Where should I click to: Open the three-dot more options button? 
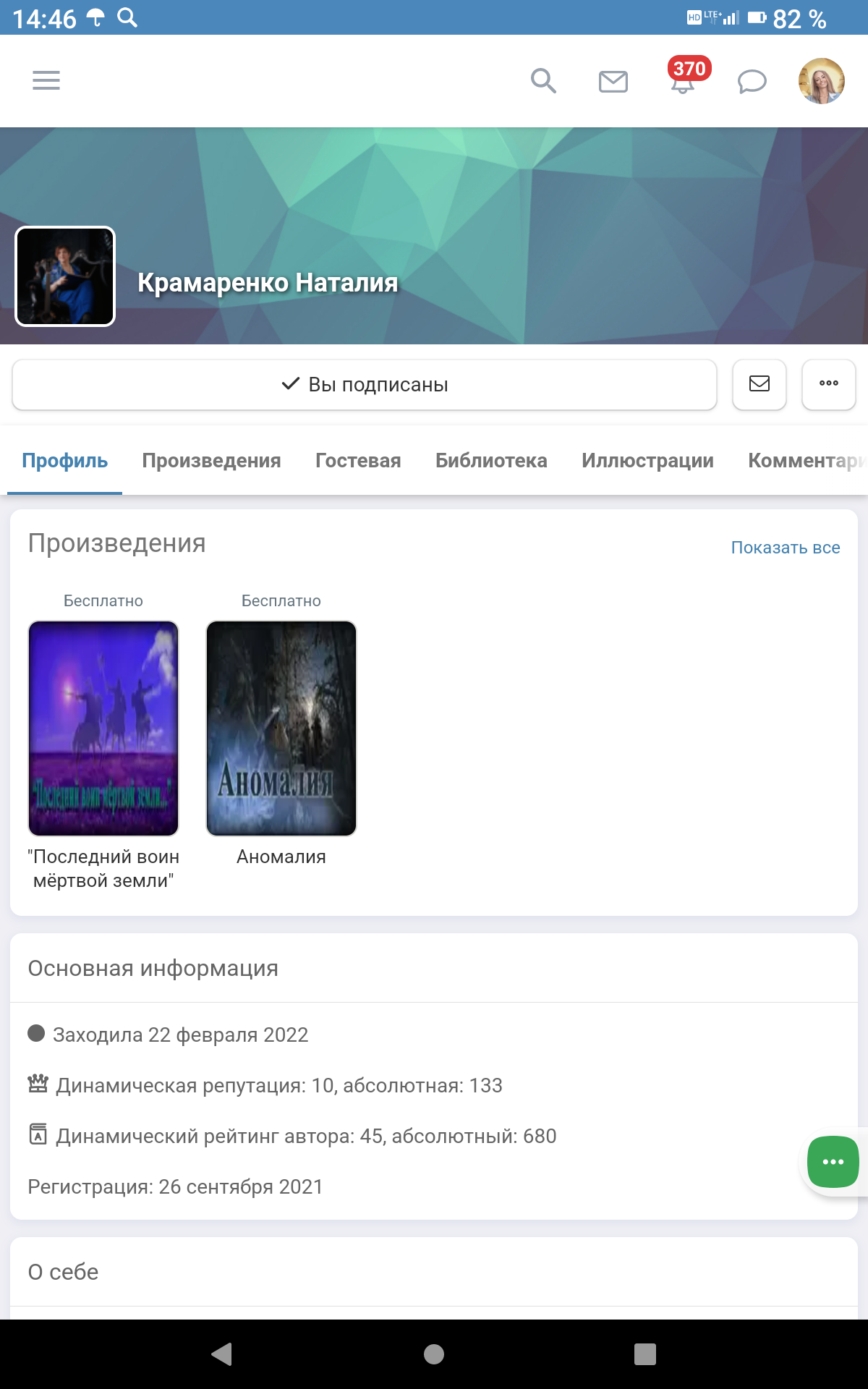point(828,384)
